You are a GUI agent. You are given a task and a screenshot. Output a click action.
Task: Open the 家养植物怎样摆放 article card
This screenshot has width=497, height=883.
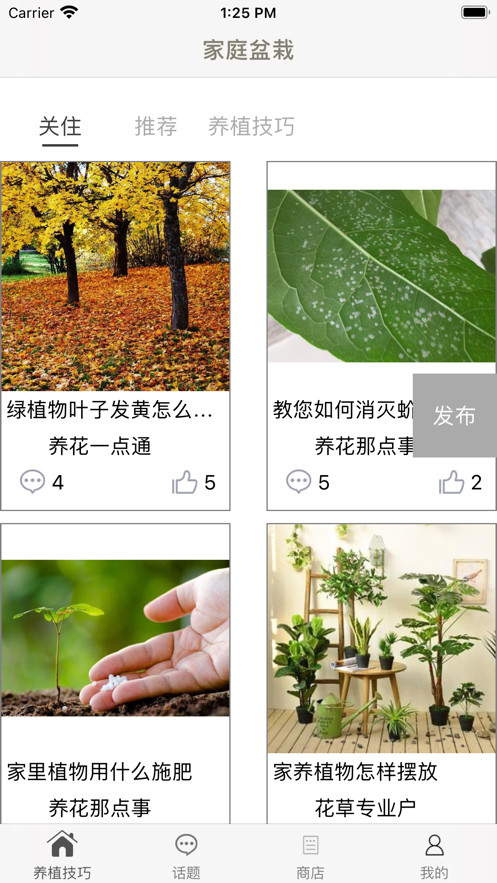[382, 674]
